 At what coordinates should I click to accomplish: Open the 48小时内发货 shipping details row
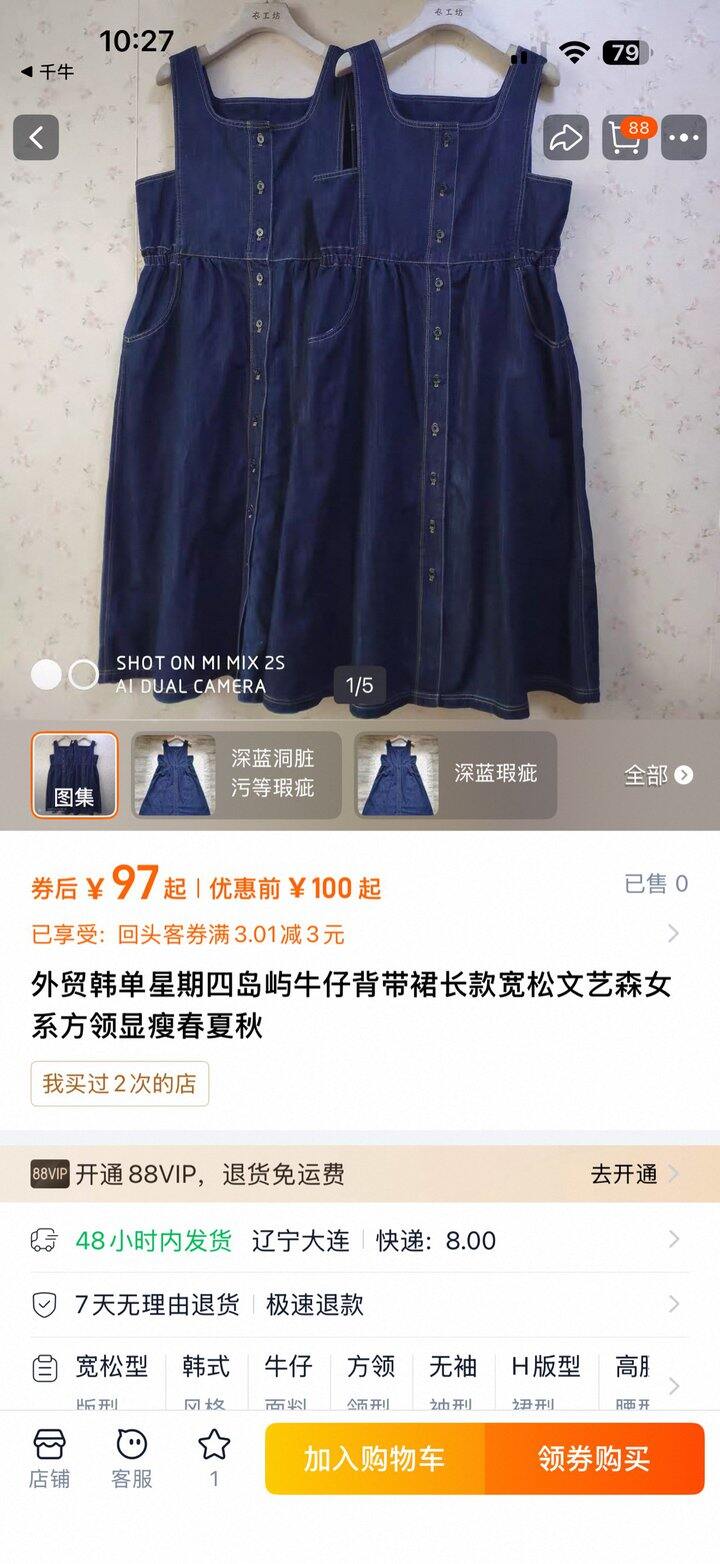[360, 1241]
